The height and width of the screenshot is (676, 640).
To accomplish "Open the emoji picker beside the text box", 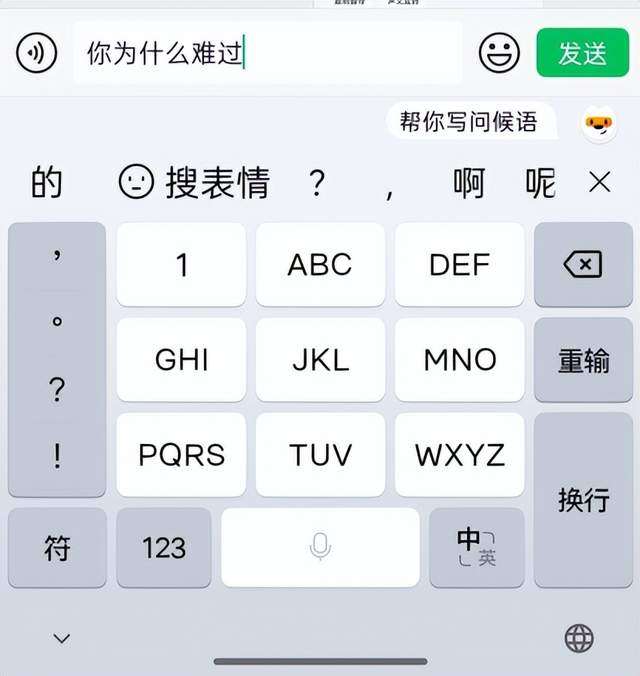I will [x=499, y=53].
